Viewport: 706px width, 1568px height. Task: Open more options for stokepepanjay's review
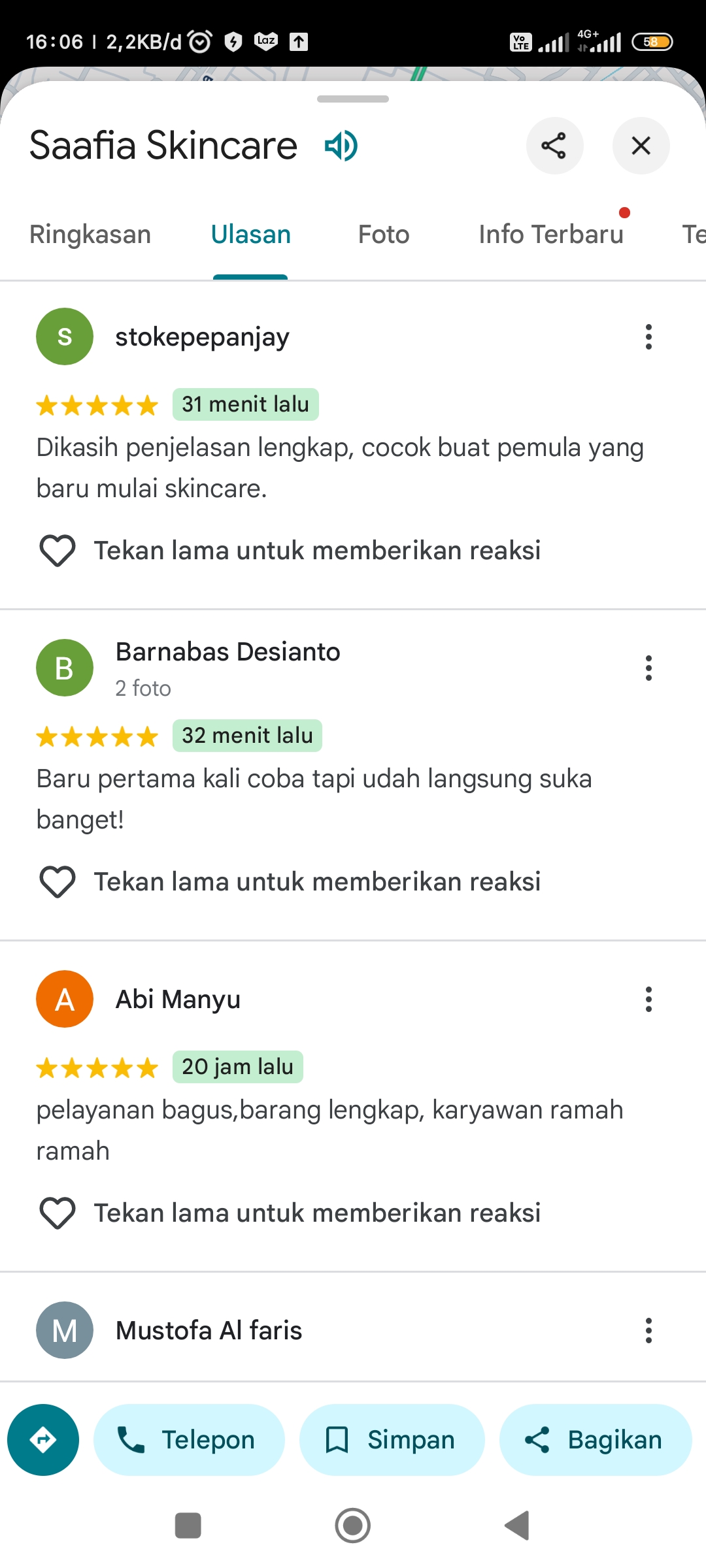click(x=648, y=336)
